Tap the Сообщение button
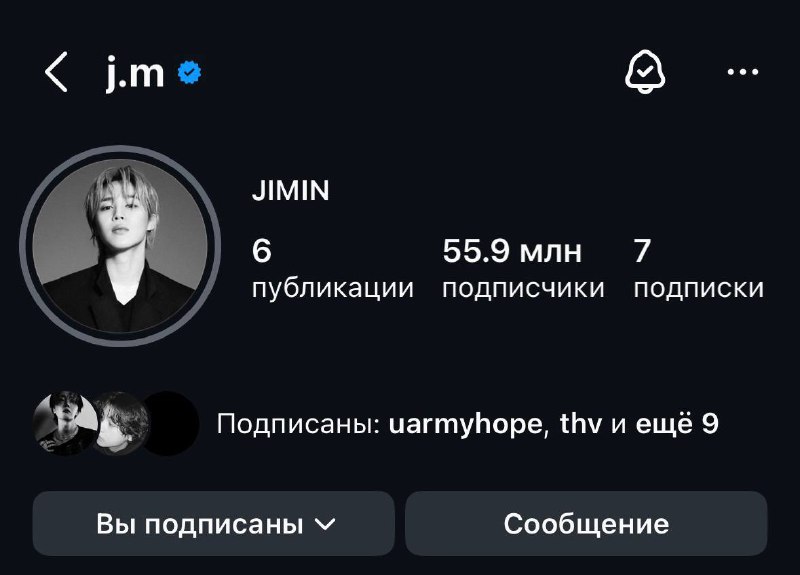This screenshot has width=800, height=575. click(x=586, y=523)
